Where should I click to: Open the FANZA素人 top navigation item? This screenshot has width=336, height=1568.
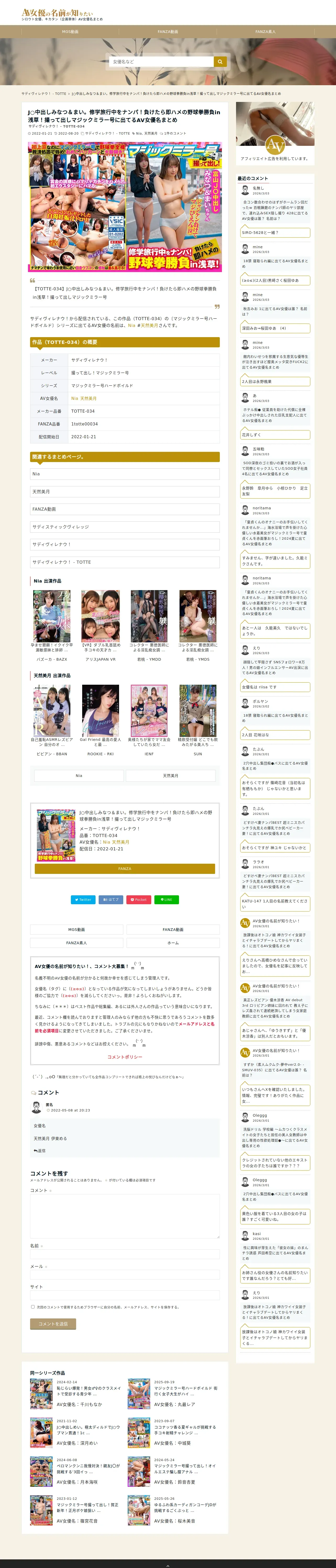[x=265, y=32]
